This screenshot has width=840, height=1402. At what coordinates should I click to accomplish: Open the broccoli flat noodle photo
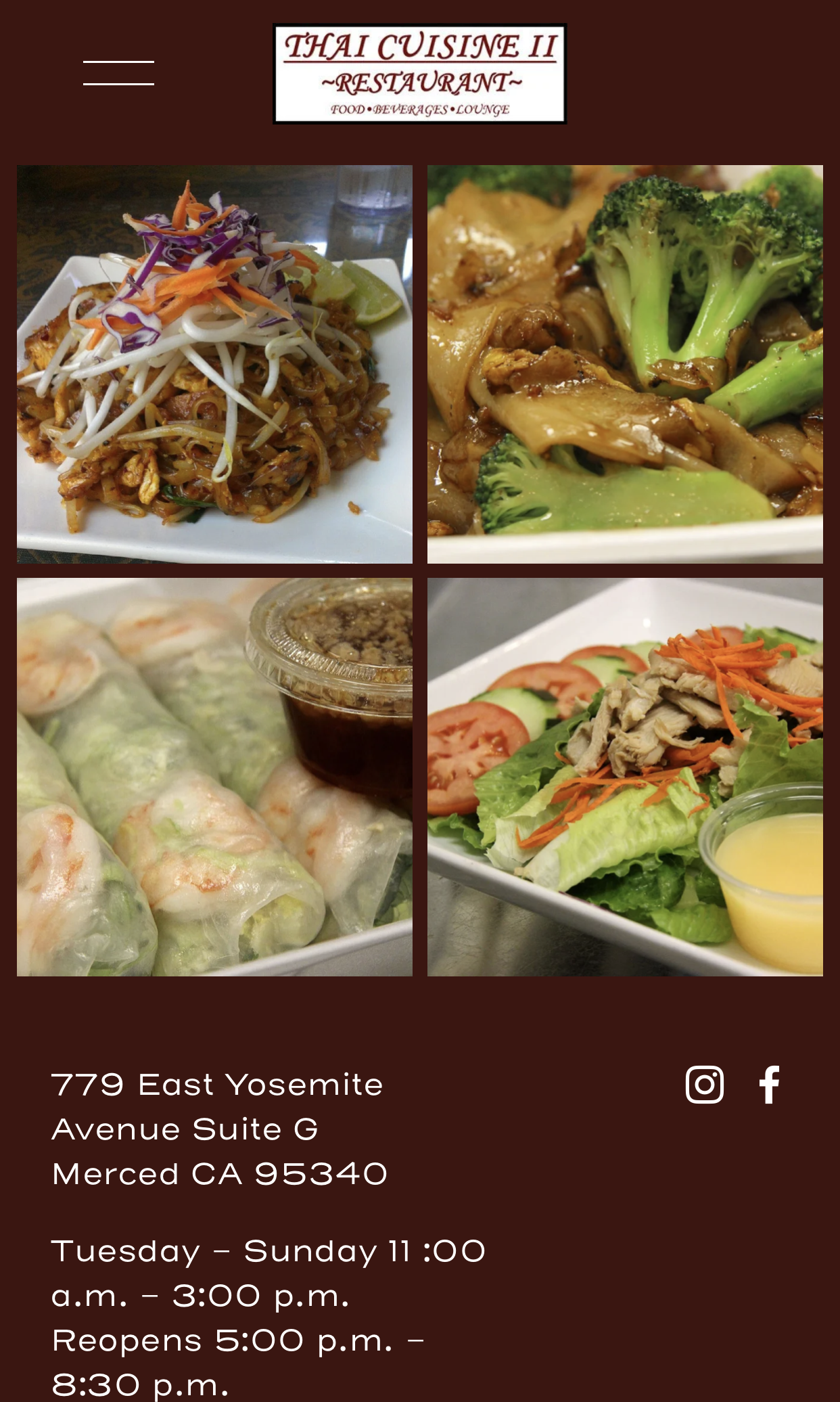pos(625,364)
